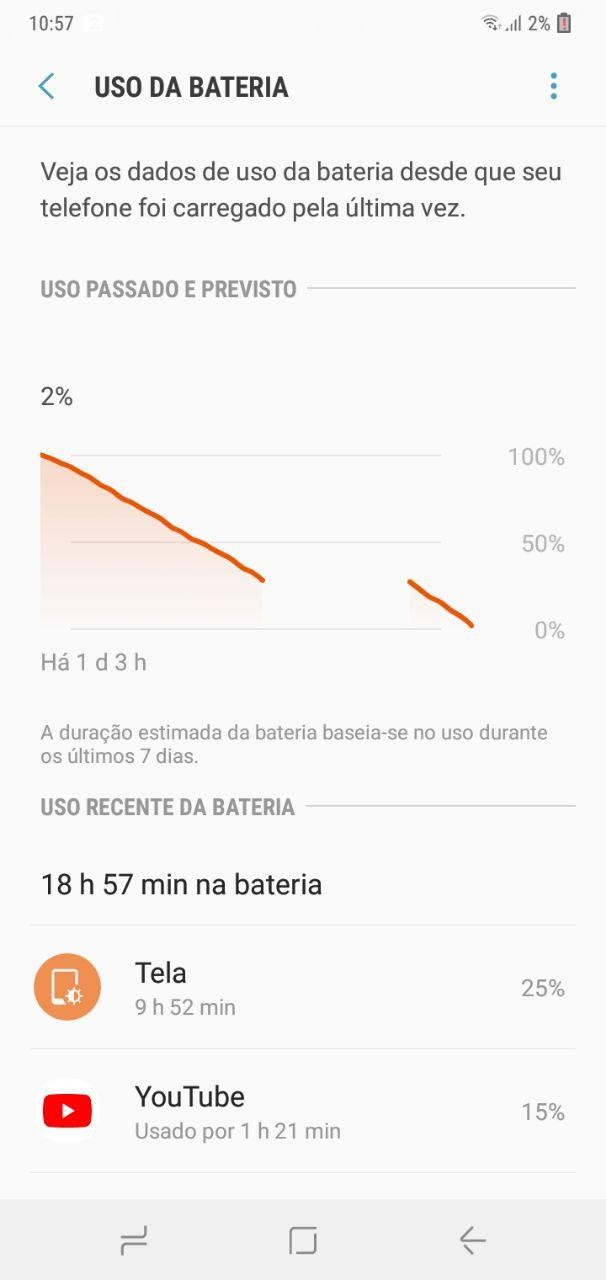
Task: Tap the system home button
Action: pyautogui.click(x=303, y=1241)
